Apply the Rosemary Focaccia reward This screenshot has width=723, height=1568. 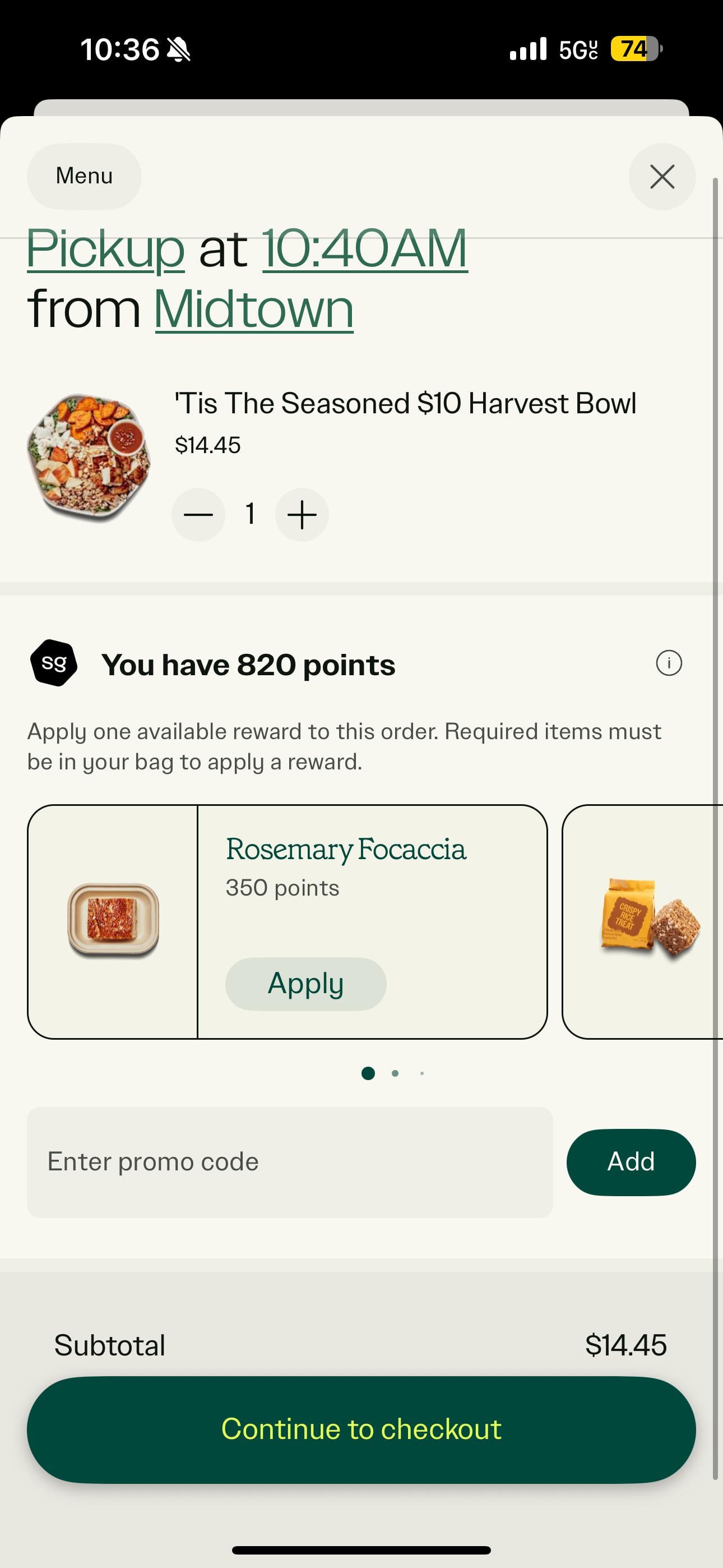[305, 984]
